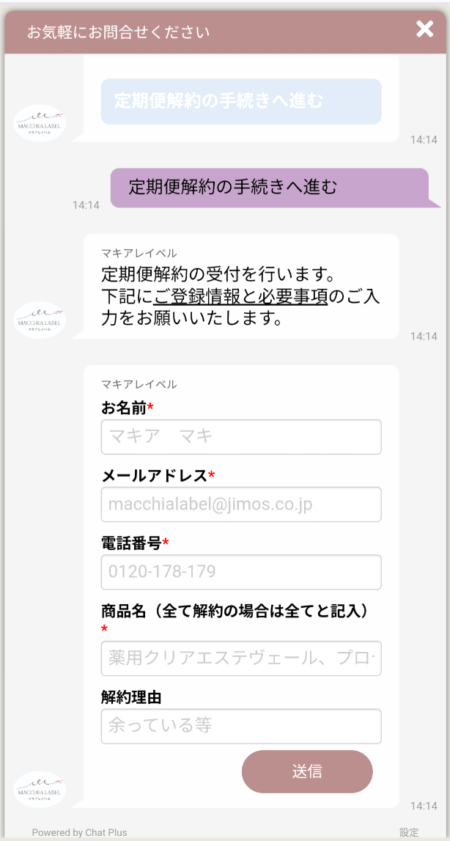Select the メールアドレス input field
This screenshot has height=841, width=450.
point(241,504)
